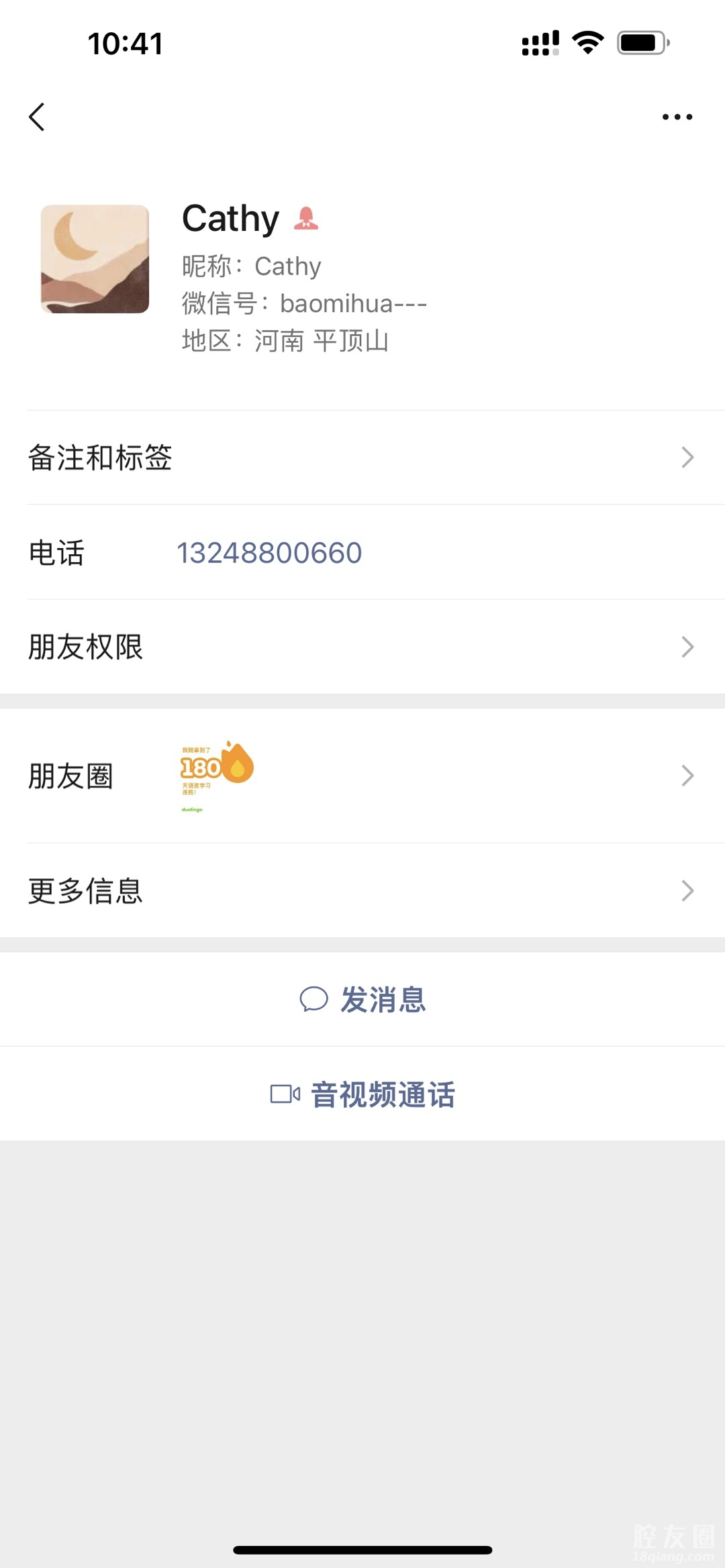View Cathy's 朋友圈 moments
The height and width of the screenshot is (1568, 725).
click(x=362, y=776)
